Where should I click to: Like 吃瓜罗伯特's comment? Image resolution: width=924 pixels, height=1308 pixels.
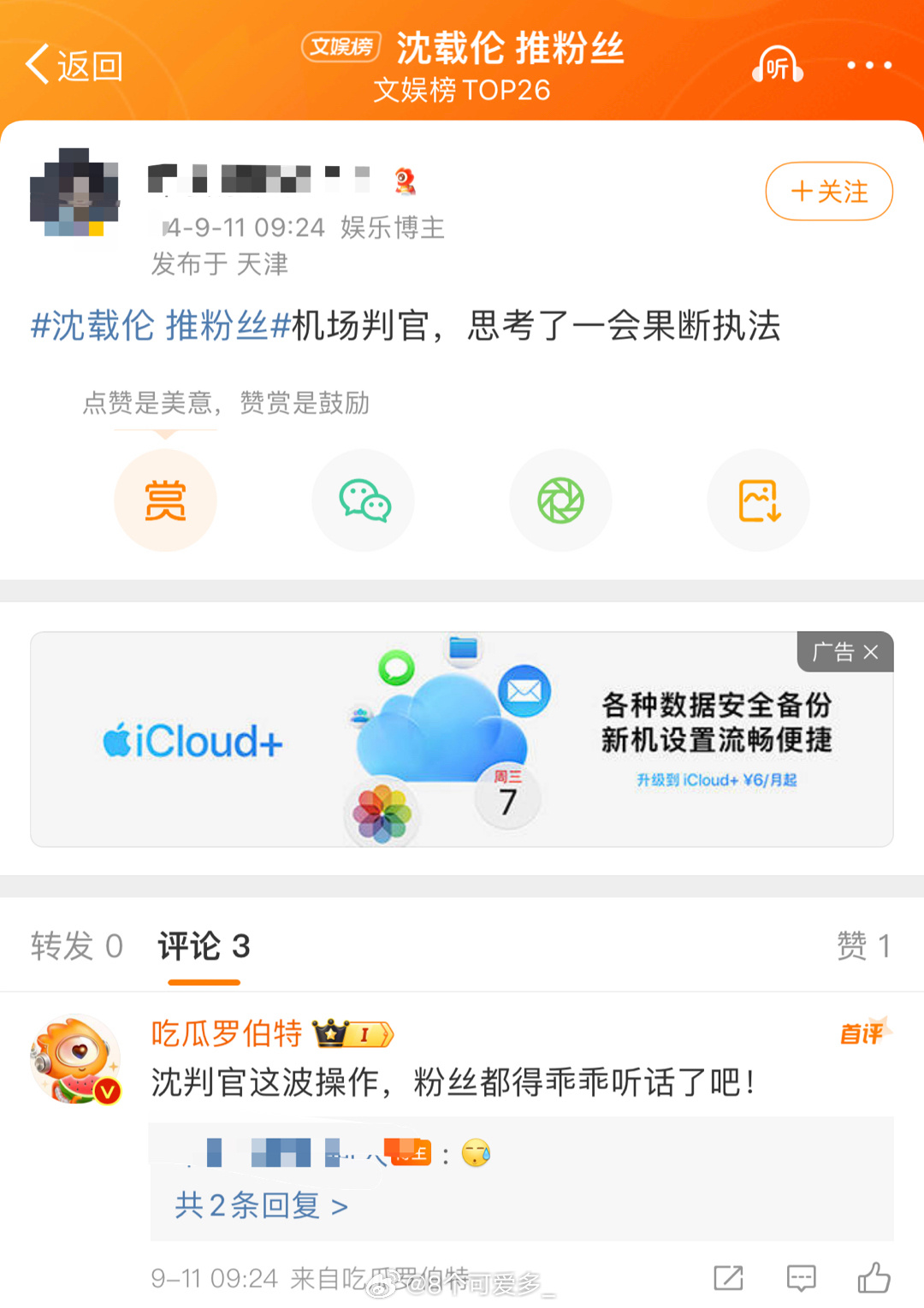(x=874, y=1278)
